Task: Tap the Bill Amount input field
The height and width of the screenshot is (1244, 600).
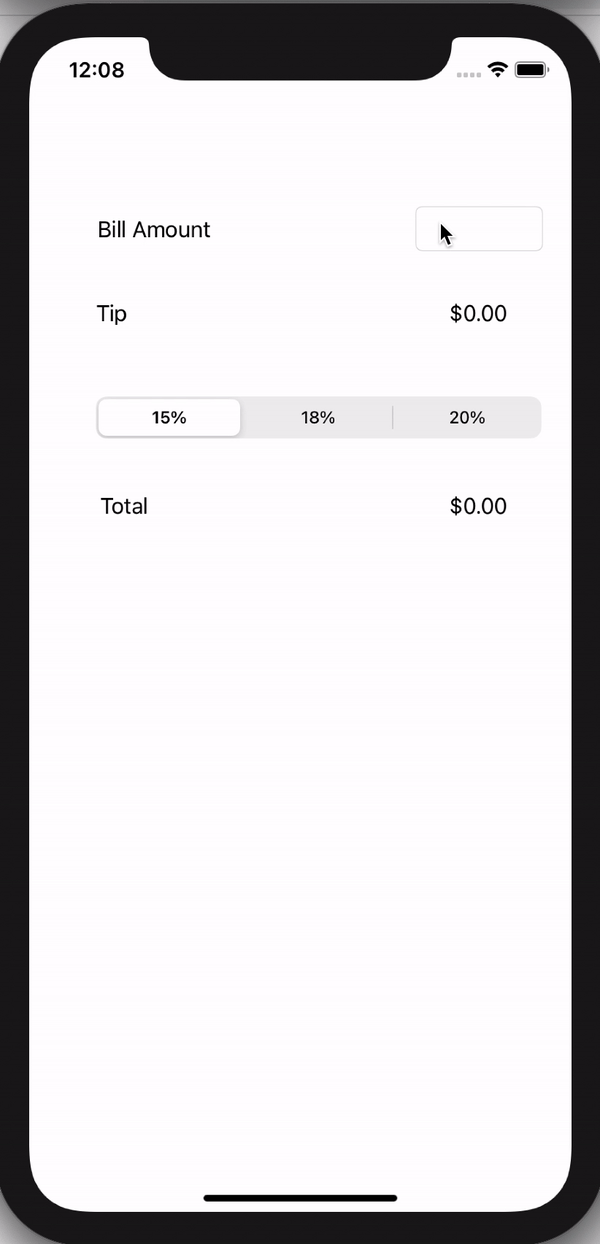Action: tap(478, 229)
